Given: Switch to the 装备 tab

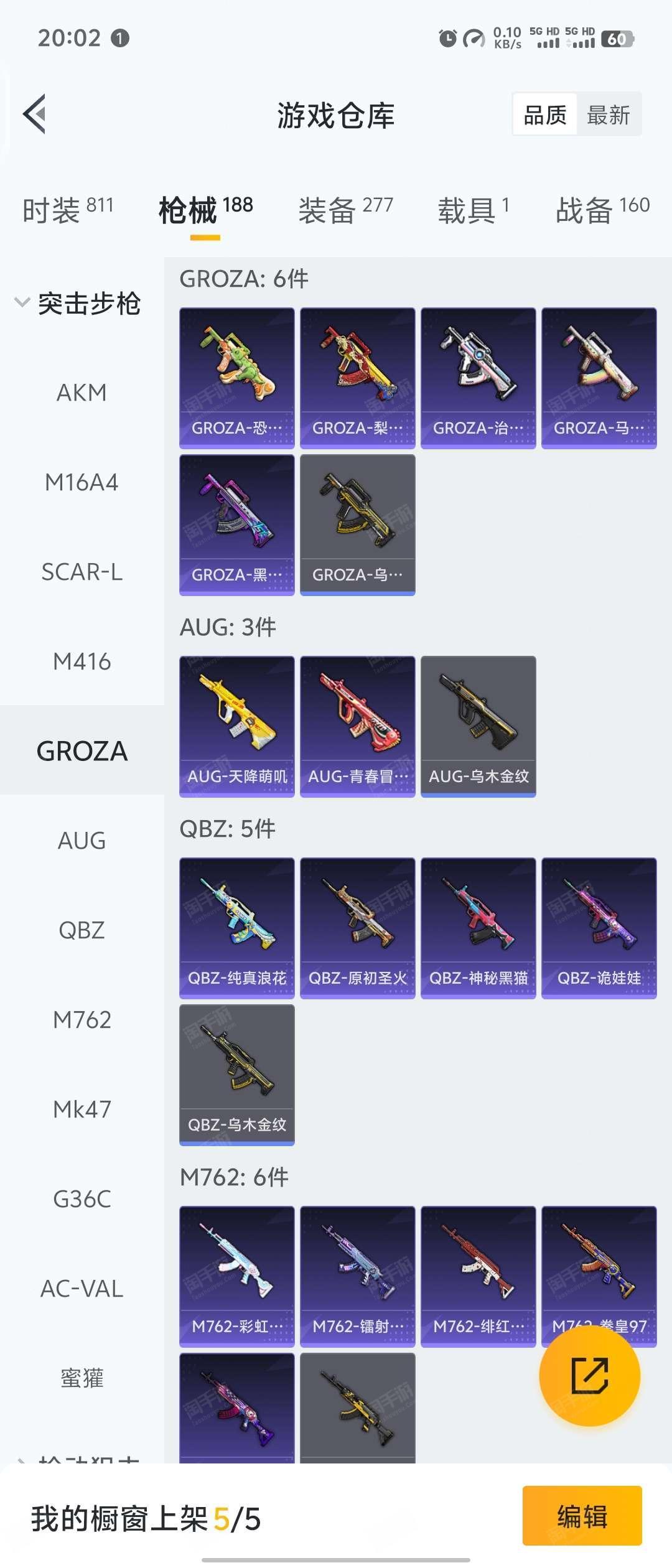Looking at the screenshot, I should pyautogui.click(x=345, y=210).
